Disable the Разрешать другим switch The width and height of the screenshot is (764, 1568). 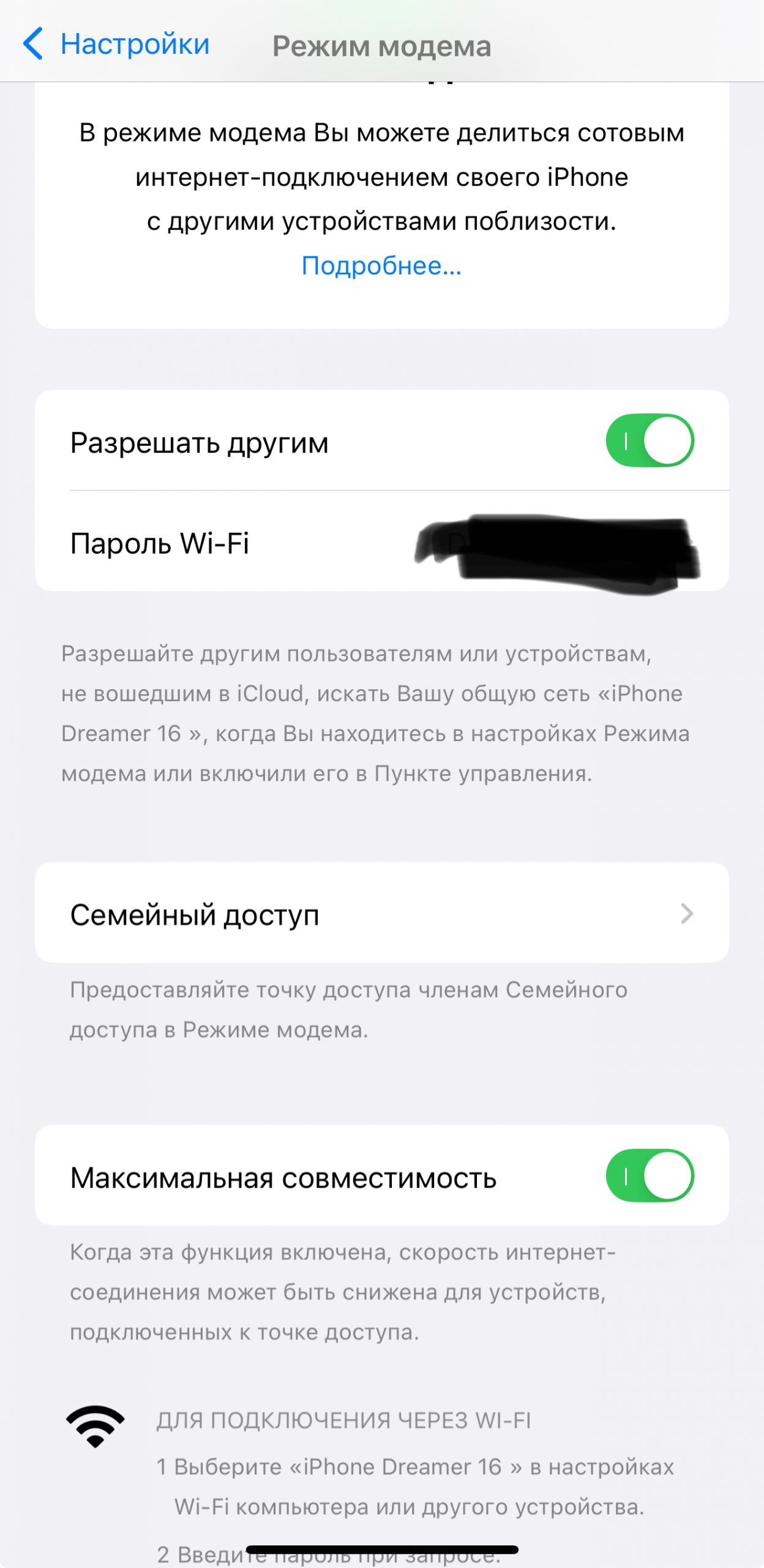(x=650, y=441)
